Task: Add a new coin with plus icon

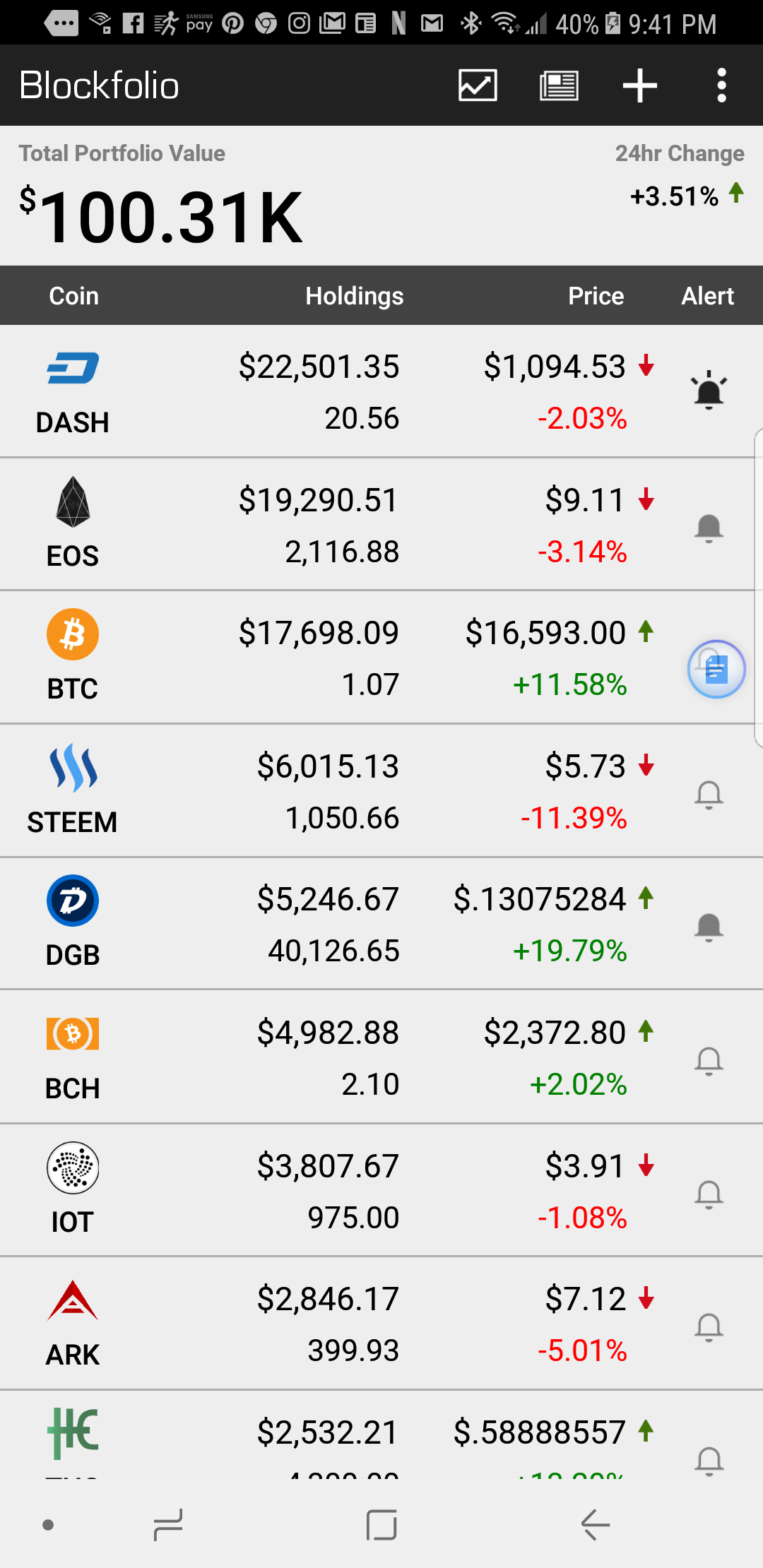Action: pos(640,85)
